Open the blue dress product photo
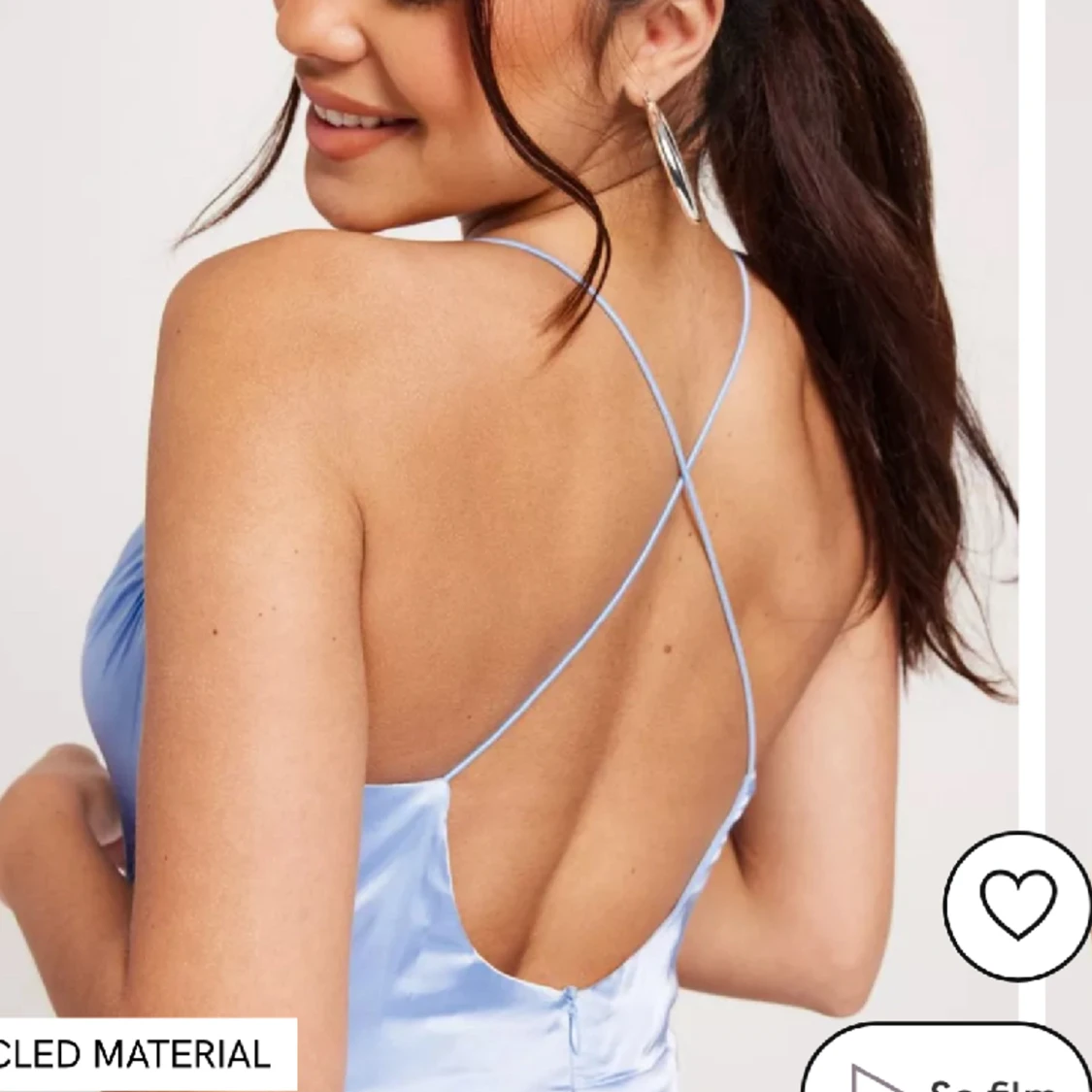Viewport: 1092px width, 1092px height. (505, 544)
